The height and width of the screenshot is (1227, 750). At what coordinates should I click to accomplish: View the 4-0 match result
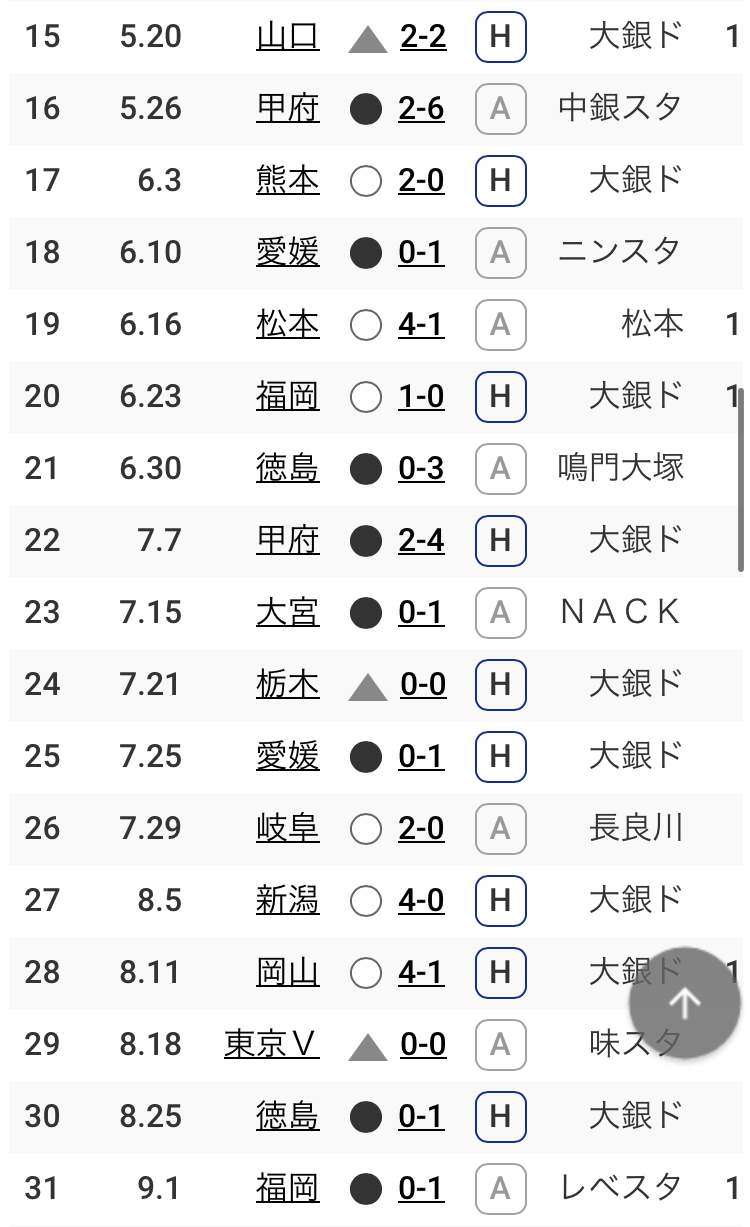click(x=421, y=901)
